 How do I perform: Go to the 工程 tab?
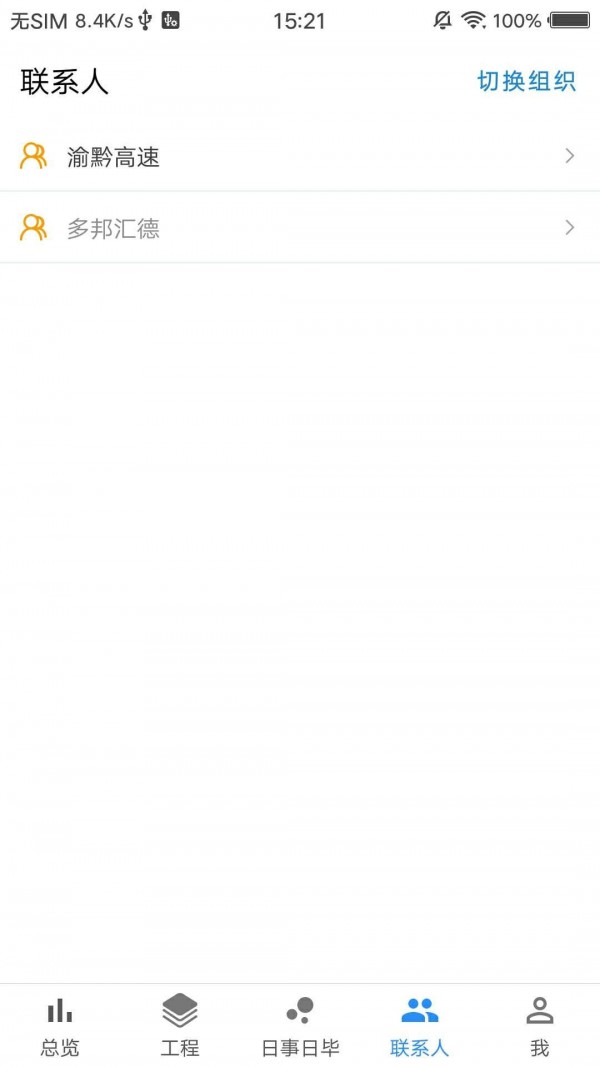(x=180, y=1026)
